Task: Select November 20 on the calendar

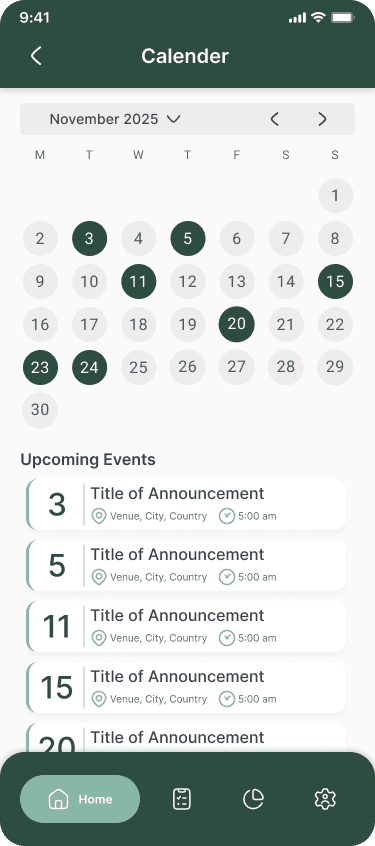Action: pyautogui.click(x=236, y=324)
